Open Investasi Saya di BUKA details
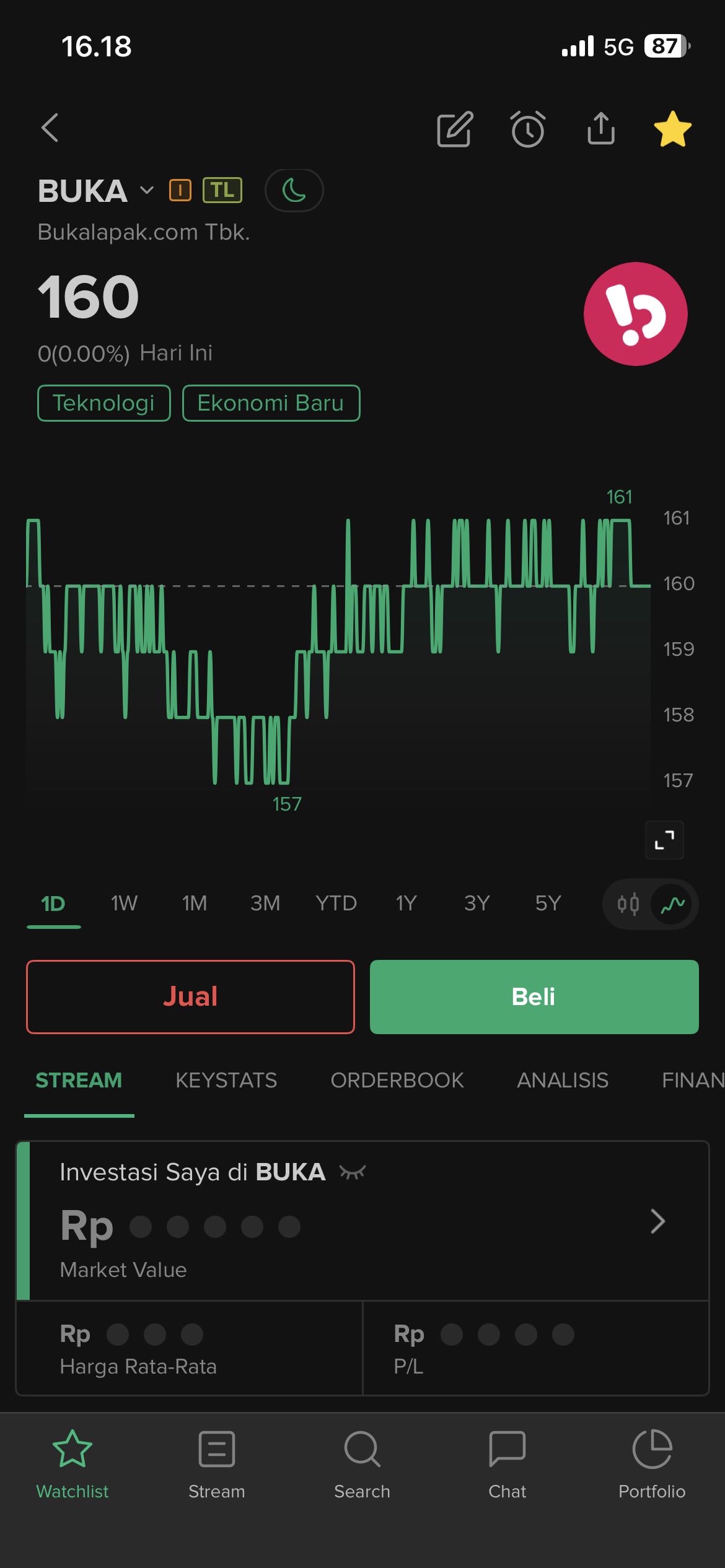The image size is (725, 1568). tap(657, 1221)
